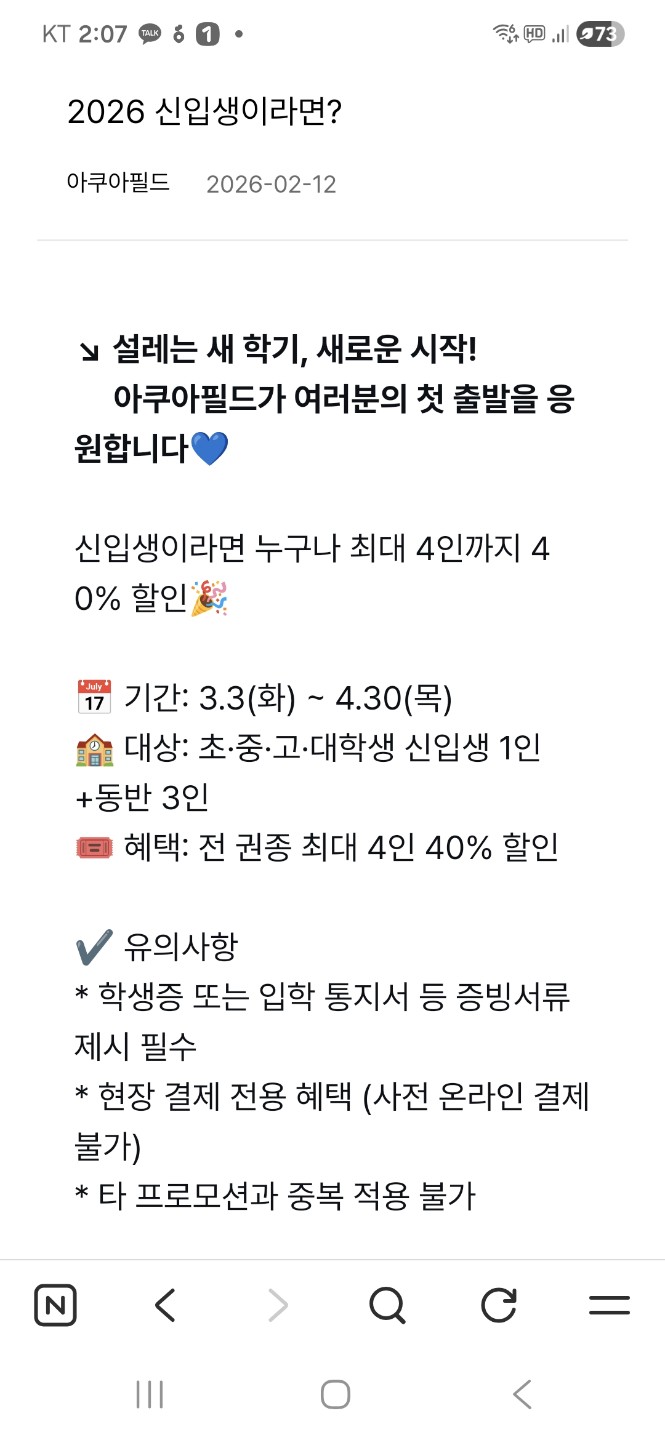Image resolution: width=665 pixels, height=1440 pixels.
Task: Open the browser hamburger menu
Action: [609, 1305]
